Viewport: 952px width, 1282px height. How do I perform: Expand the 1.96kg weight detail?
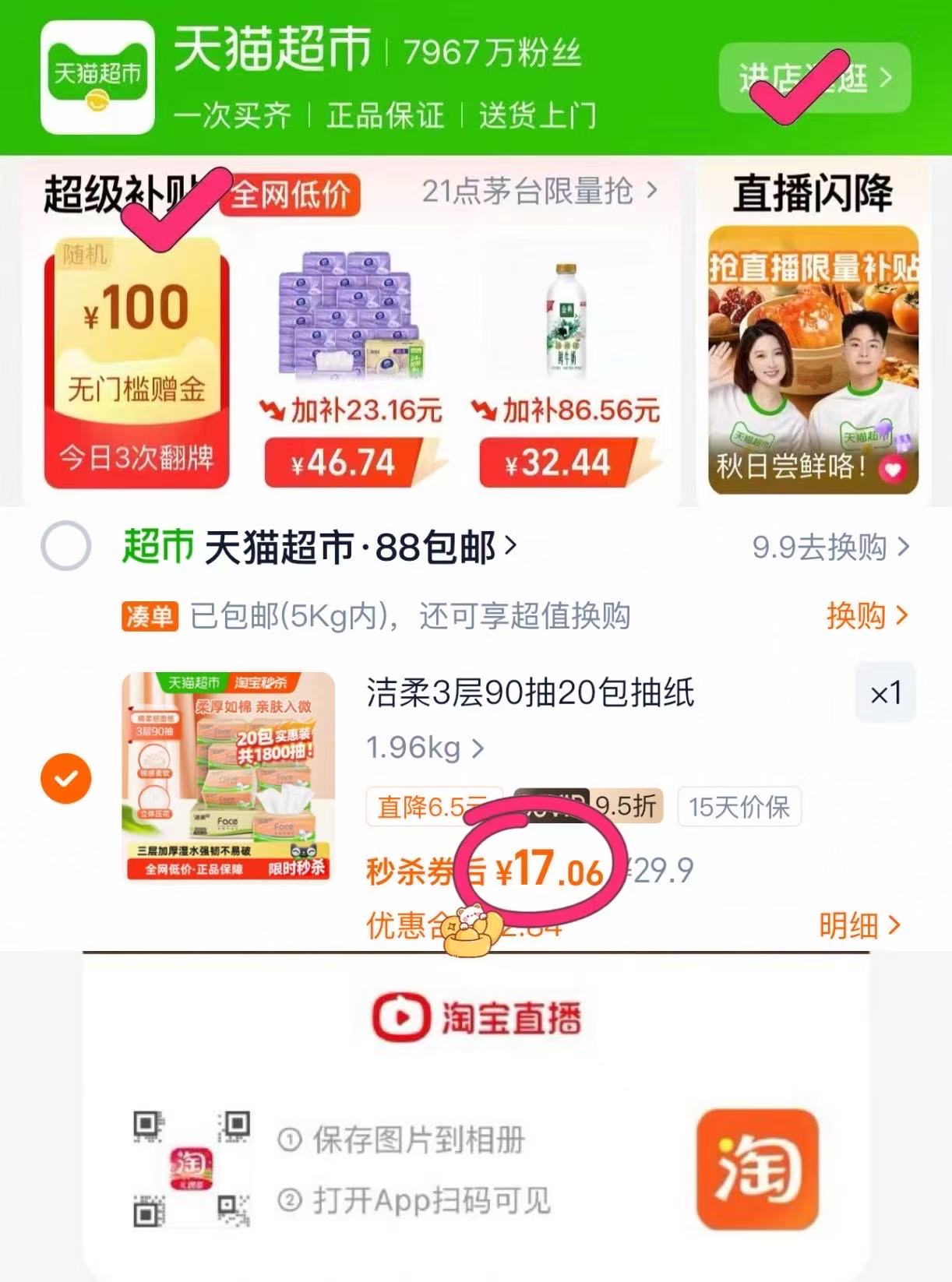(425, 749)
